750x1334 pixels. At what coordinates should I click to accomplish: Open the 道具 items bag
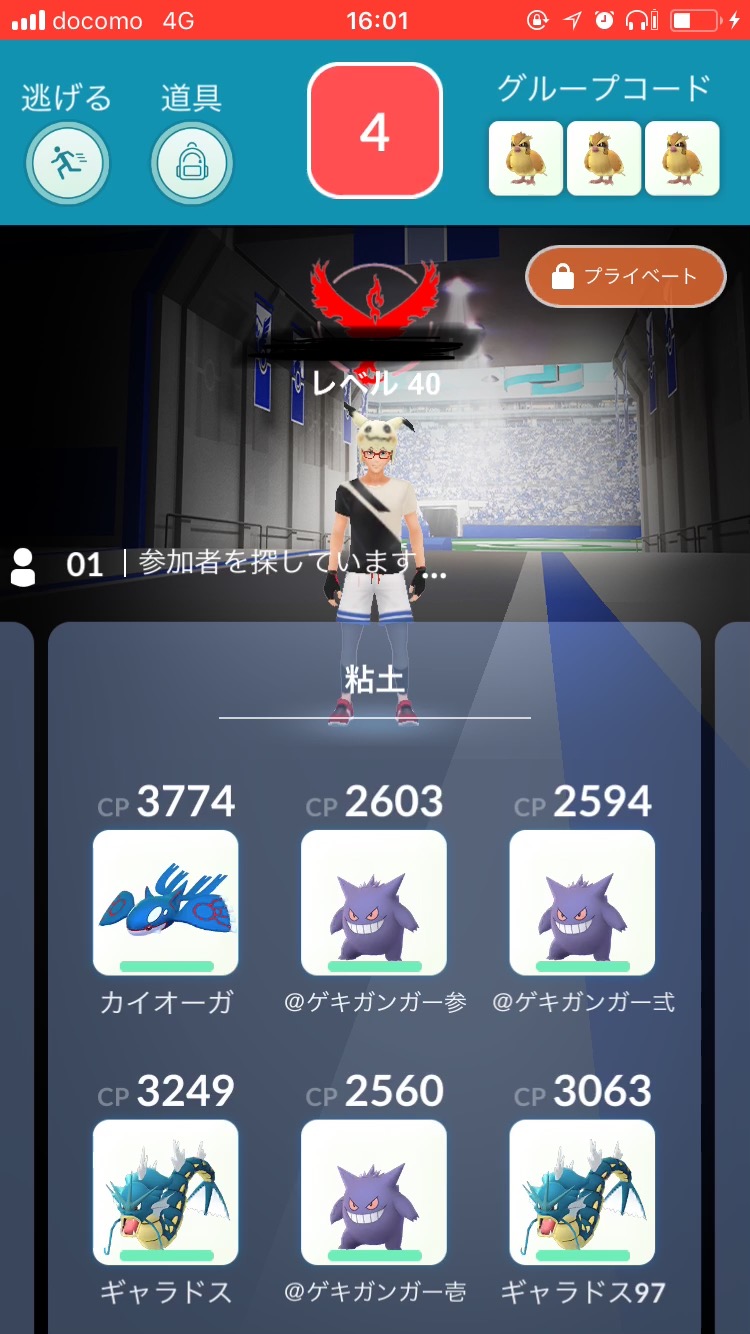[191, 163]
